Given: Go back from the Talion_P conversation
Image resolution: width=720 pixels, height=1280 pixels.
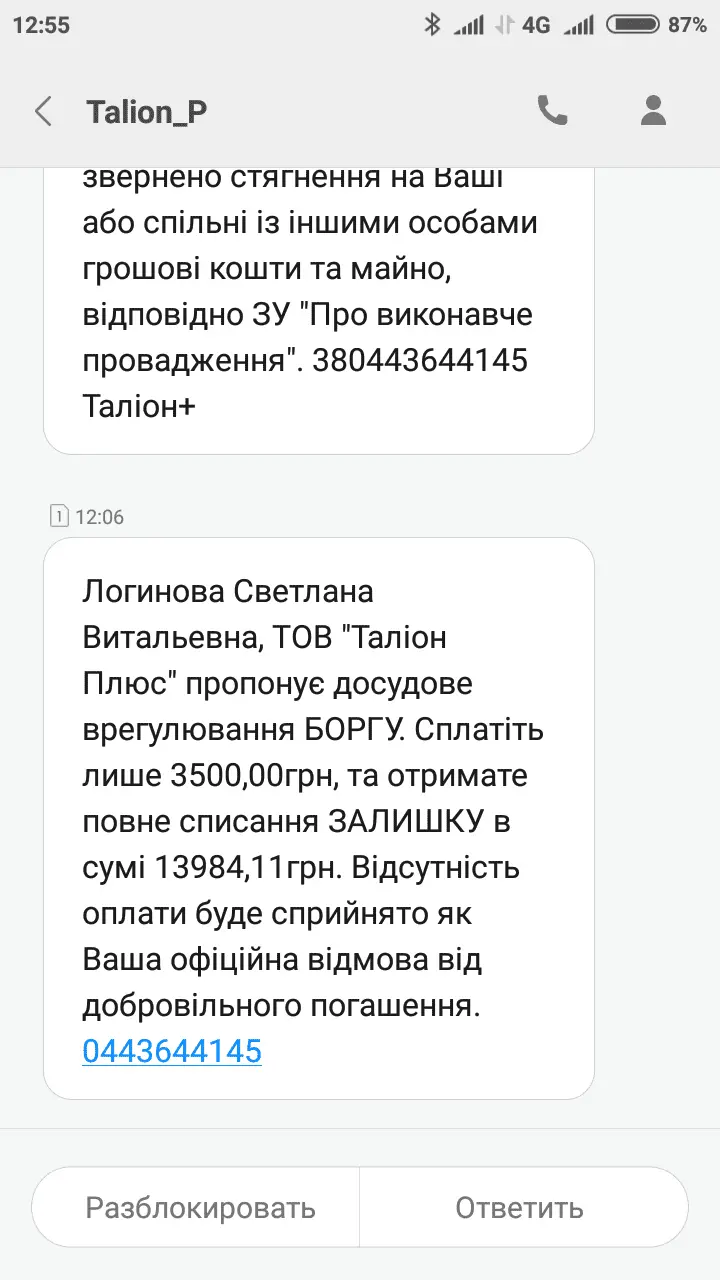Looking at the screenshot, I should (x=43, y=111).
